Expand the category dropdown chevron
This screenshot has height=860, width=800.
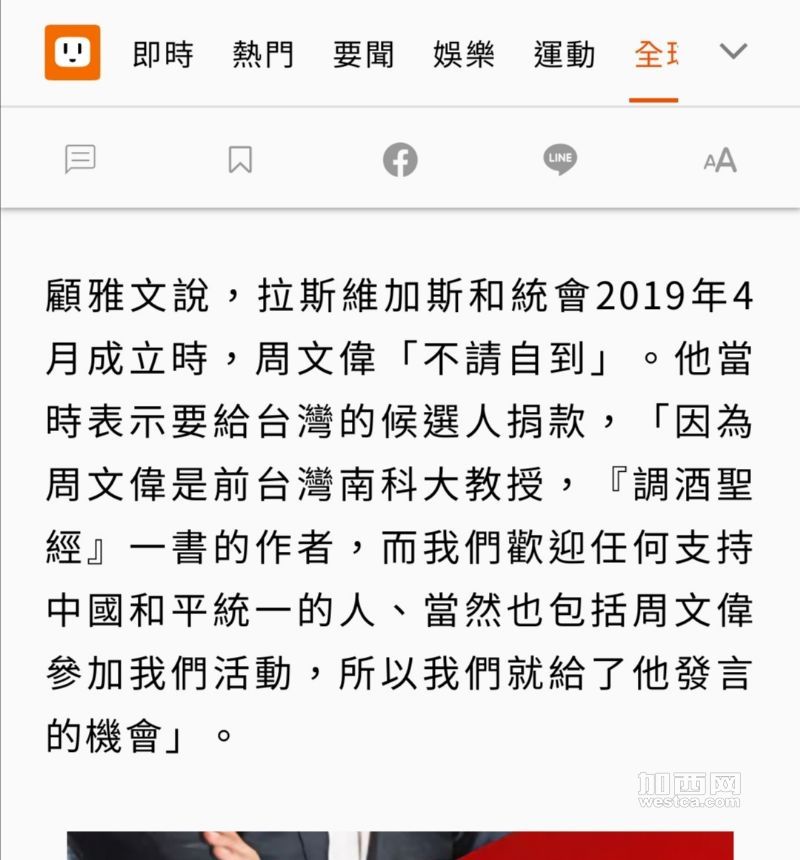[x=733, y=52]
